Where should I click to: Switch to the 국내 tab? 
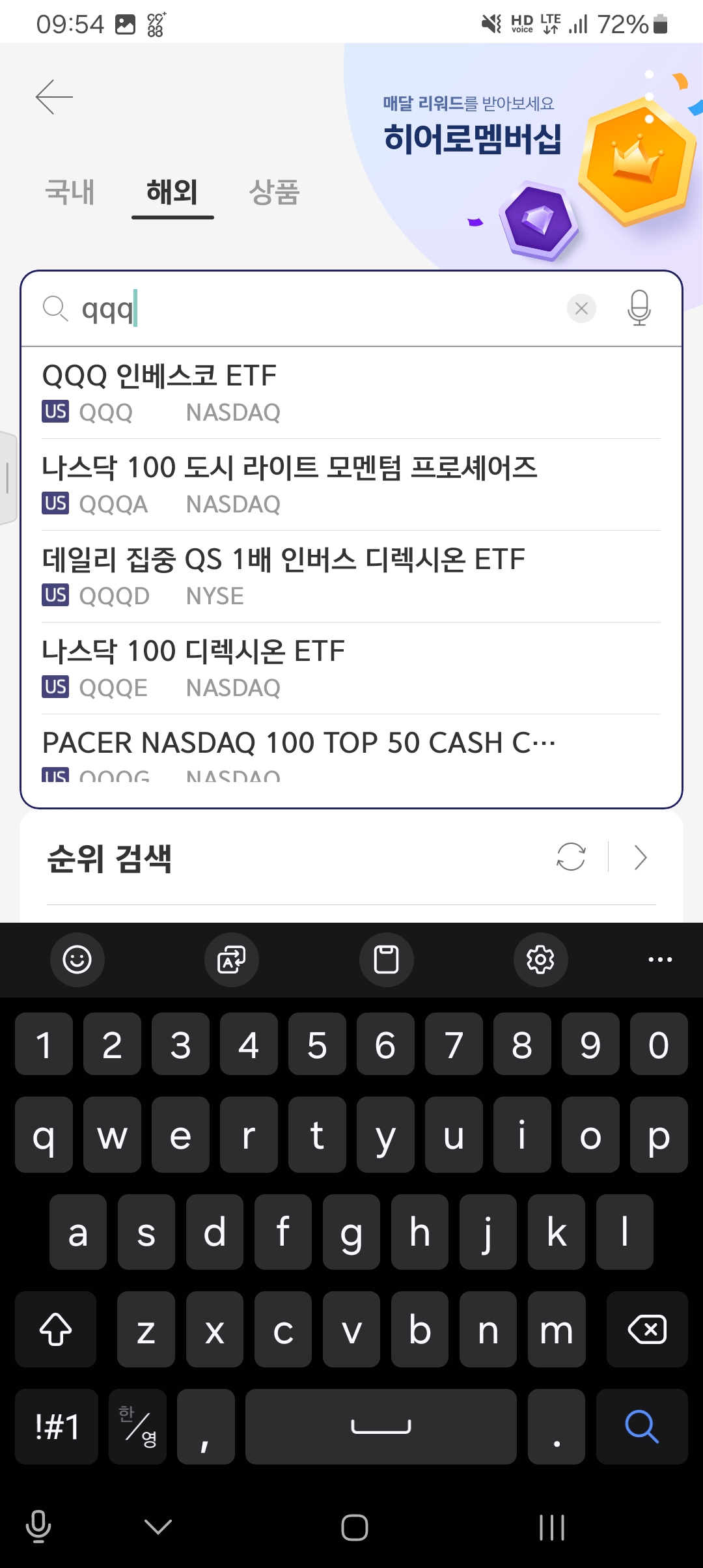[70, 192]
